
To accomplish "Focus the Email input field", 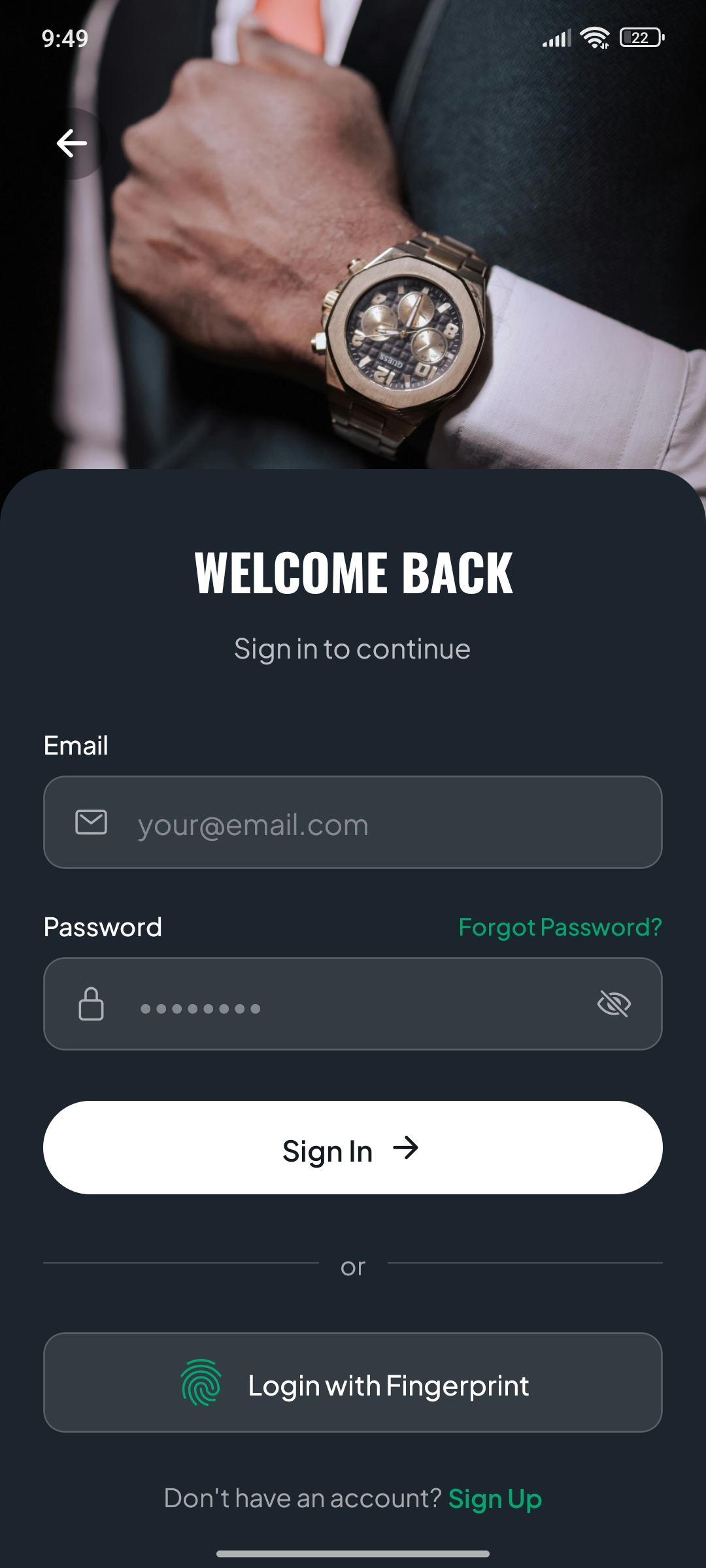I will 366,823.
